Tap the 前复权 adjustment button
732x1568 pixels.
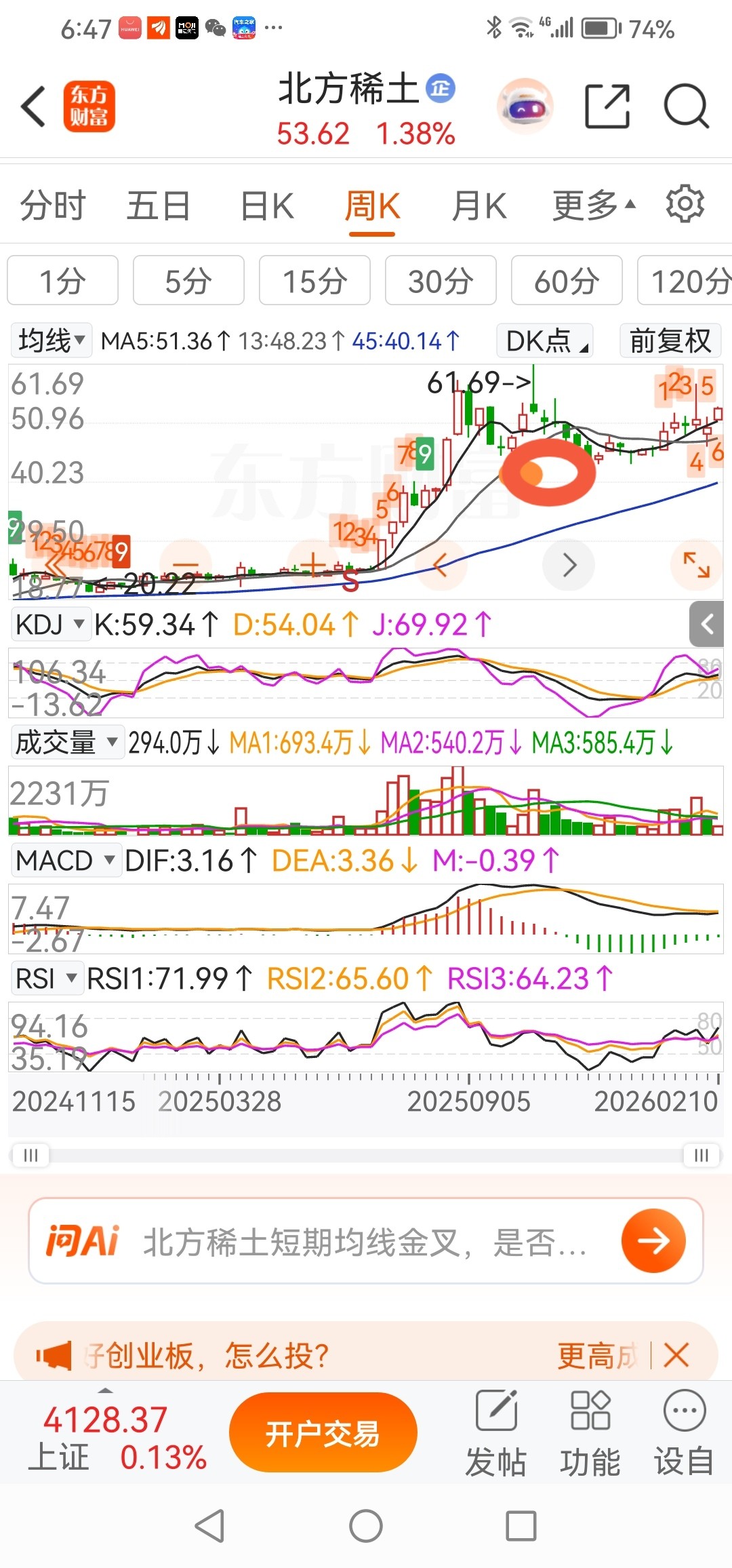coord(670,340)
